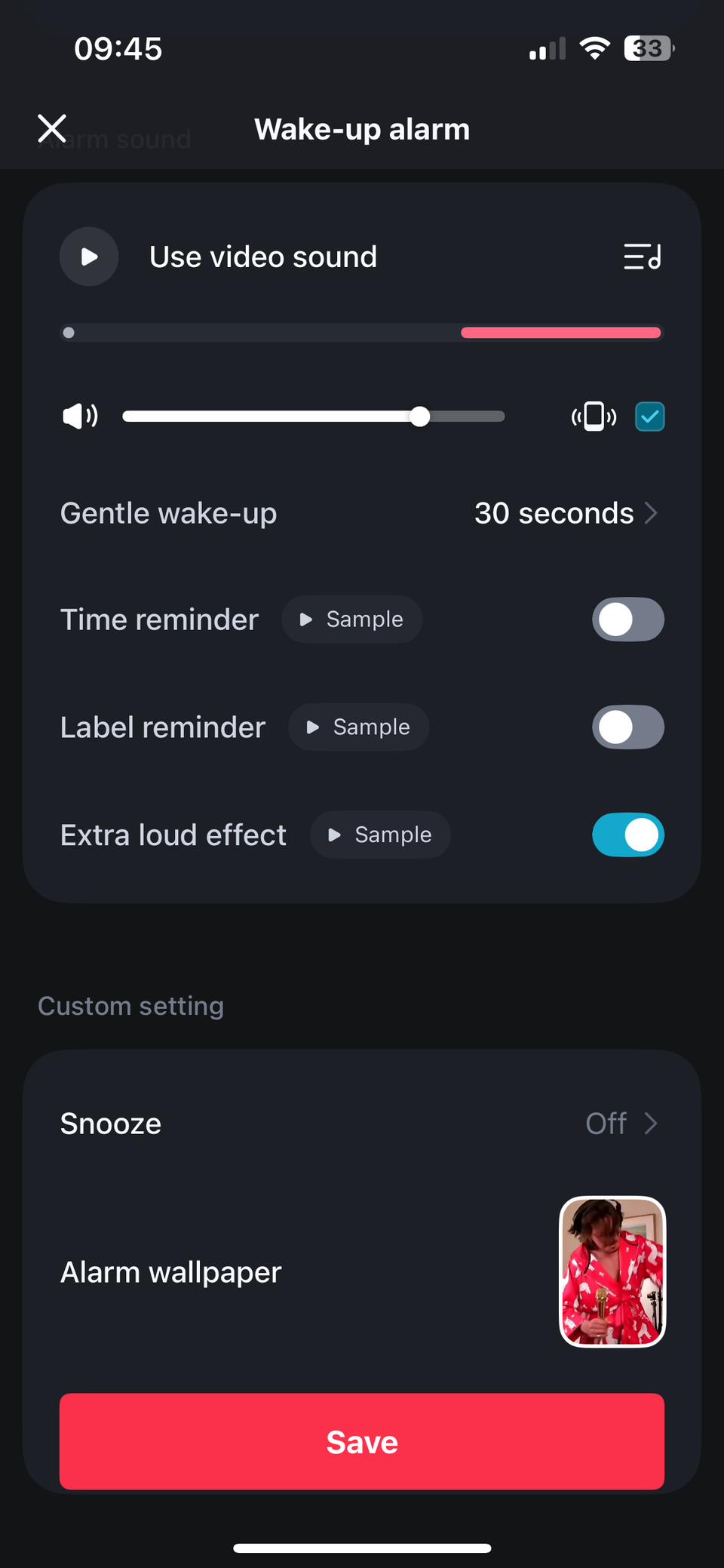The width and height of the screenshot is (724, 1568).
Task: Open the alarm sound playlist icon
Action: pos(642,257)
